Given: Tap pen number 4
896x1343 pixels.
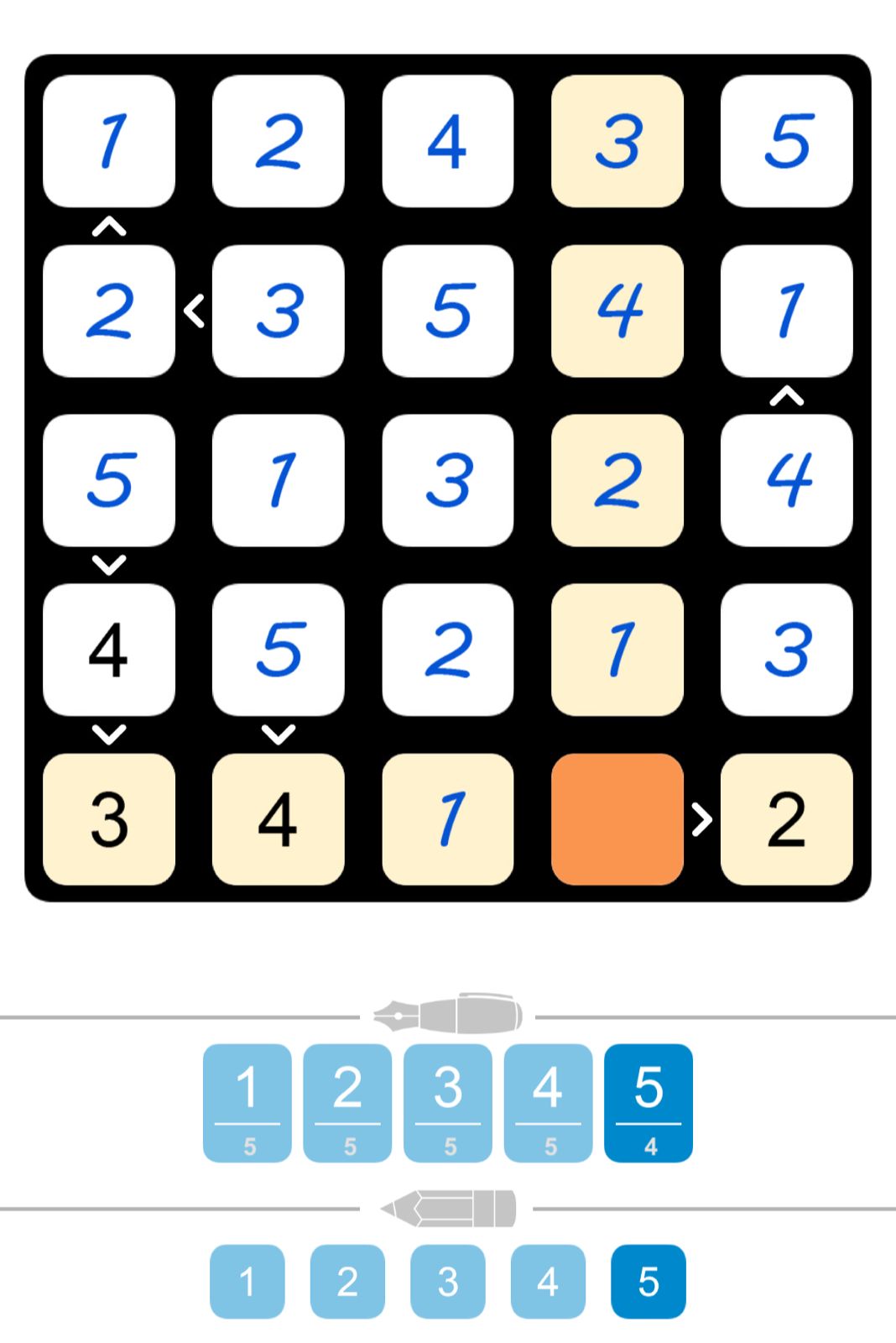Looking at the screenshot, I should tap(548, 1102).
